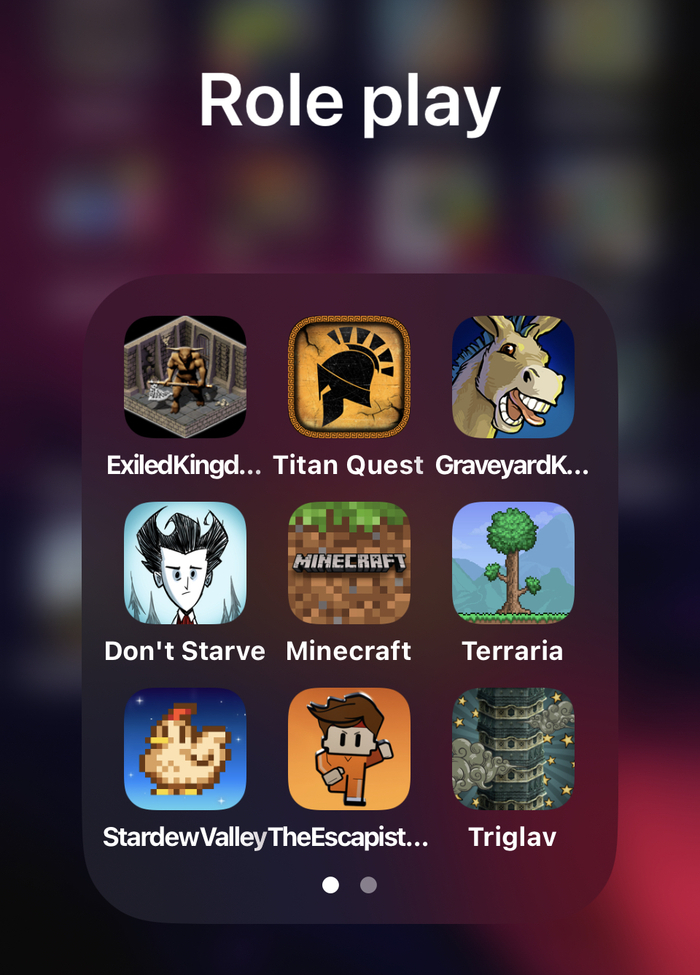The width and height of the screenshot is (700, 975).
Task: Launch Titan Quest
Action: (x=349, y=377)
